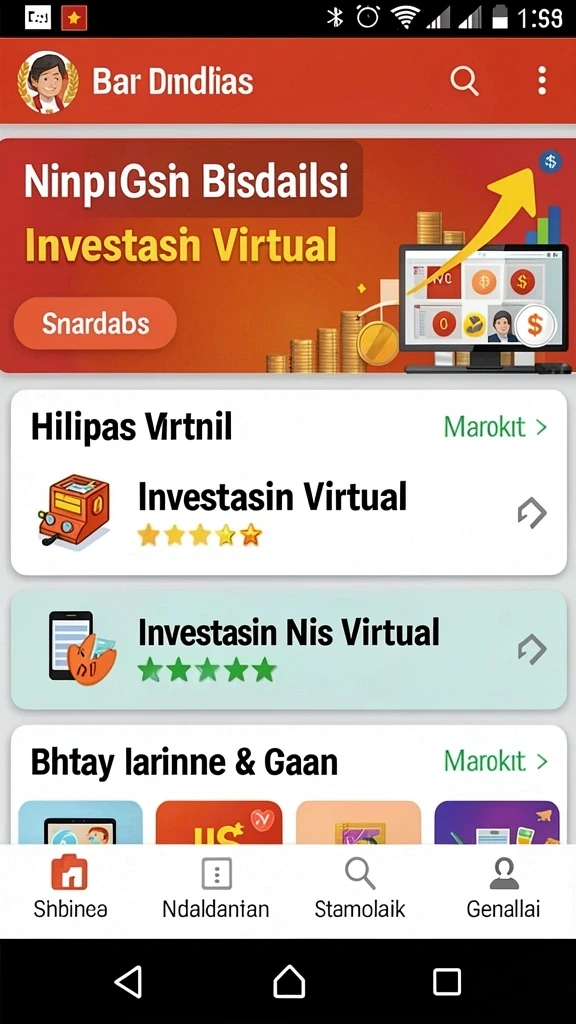
Task: Open the three-dot overflow menu
Action: click(x=542, y=81)
